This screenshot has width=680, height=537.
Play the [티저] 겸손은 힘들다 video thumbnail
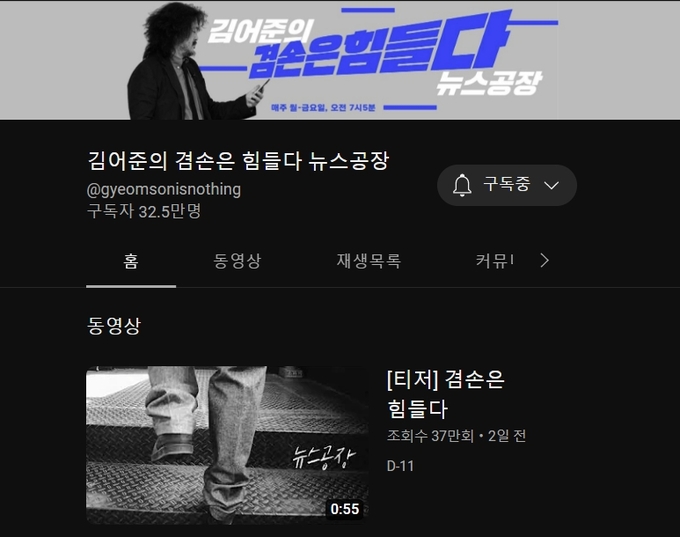point(227,444)
